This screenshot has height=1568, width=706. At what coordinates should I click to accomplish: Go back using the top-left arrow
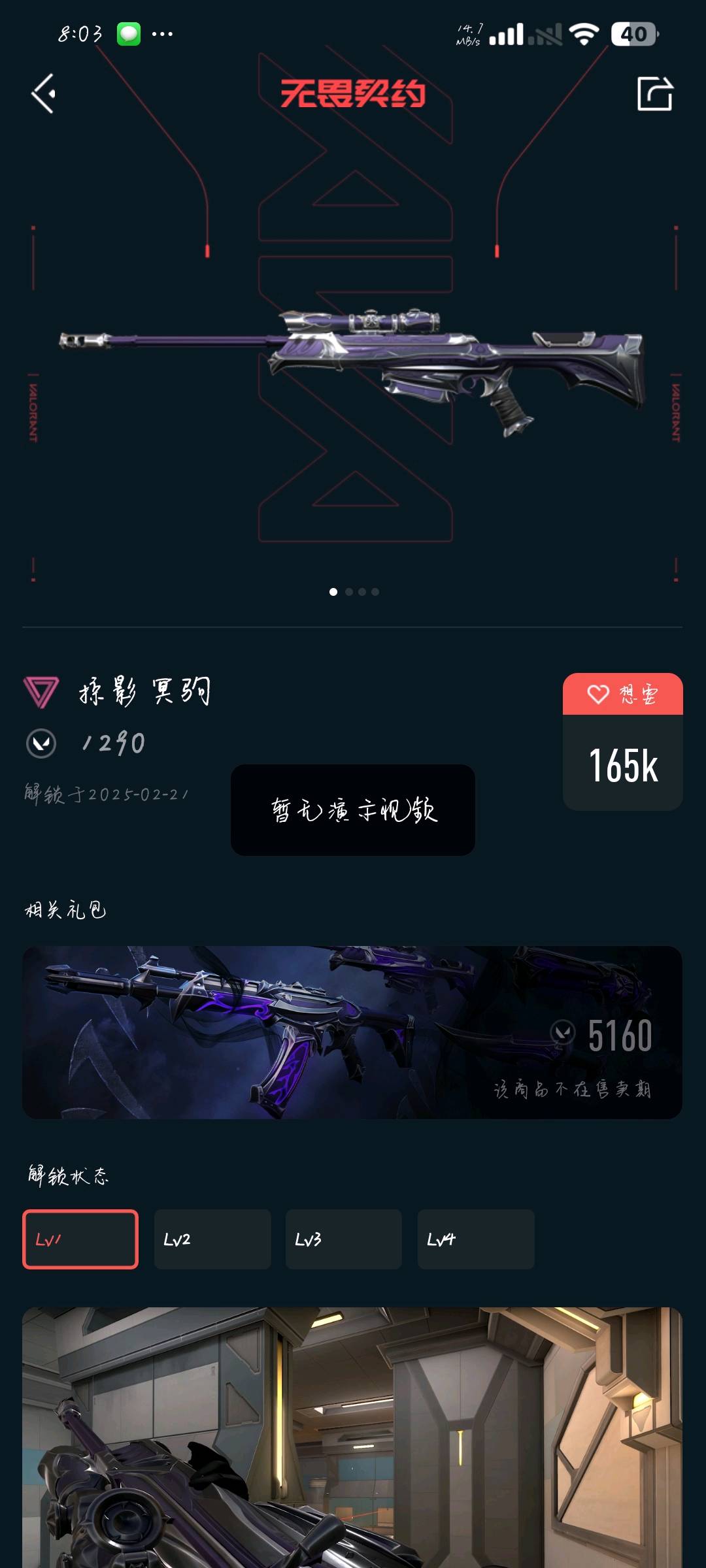(43, 93)
